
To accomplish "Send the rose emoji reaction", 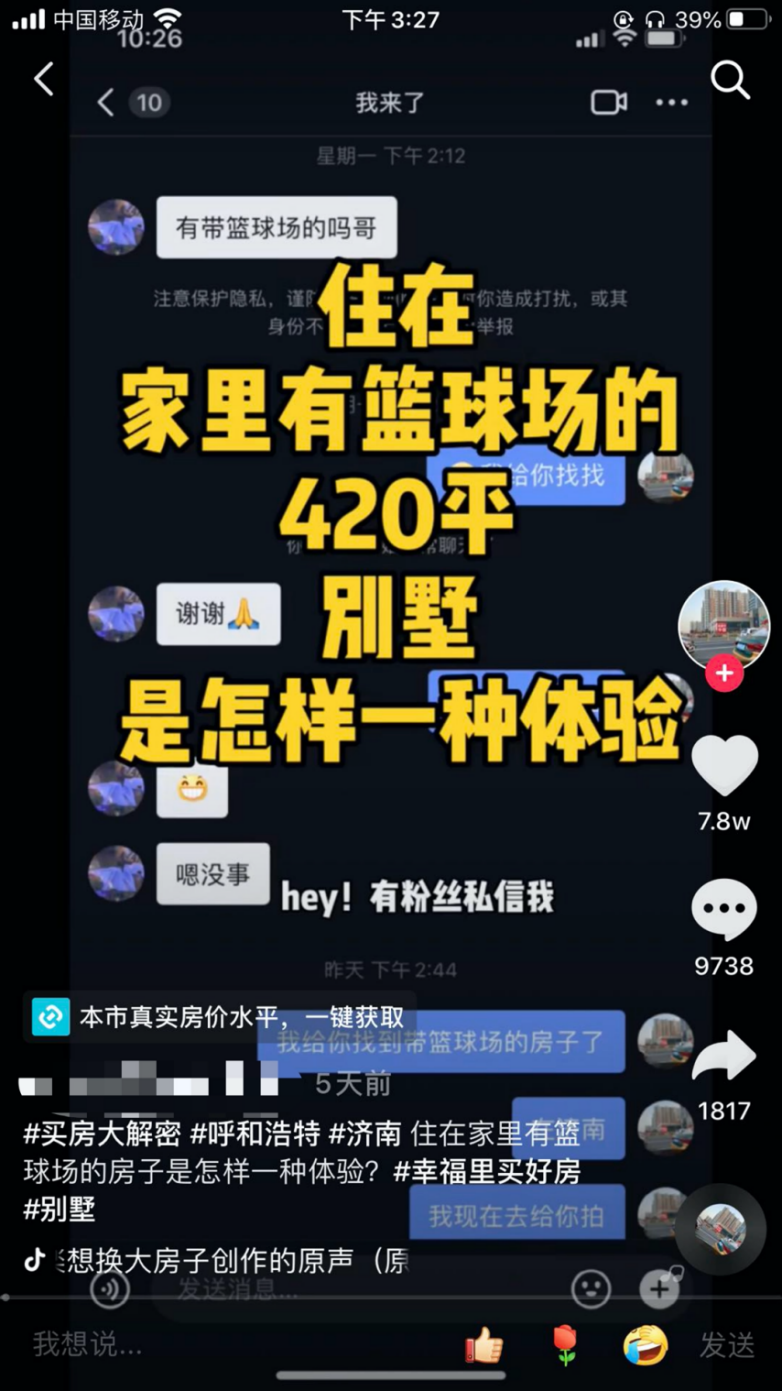I will [x=565, y=1346].
